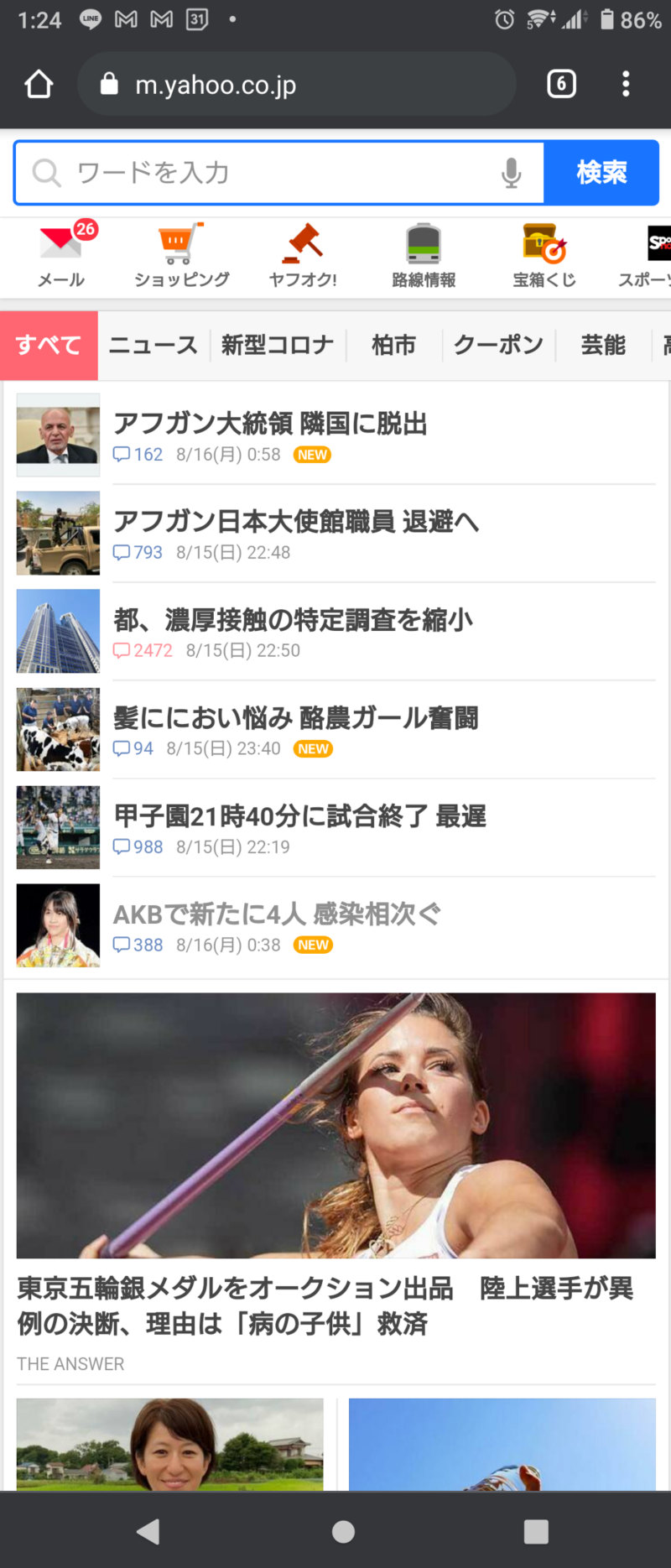671x1568 pixels.
Task: Open 都、濃厚接触の特定調査を縮小 article
Action: (x=293, y=620)
